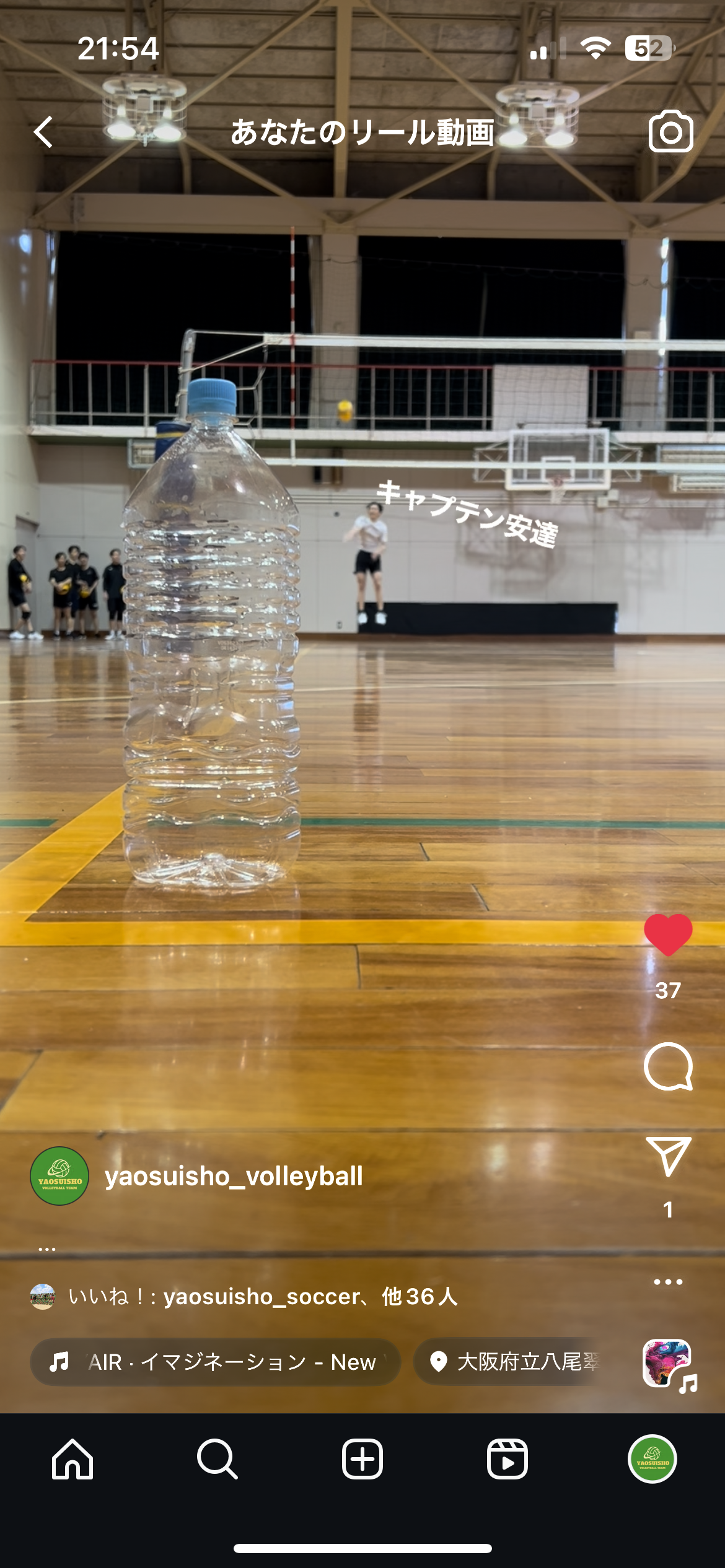Open the audio thumbnail with the music note
The image size is (725, 1568).
tap(667, 1364)
